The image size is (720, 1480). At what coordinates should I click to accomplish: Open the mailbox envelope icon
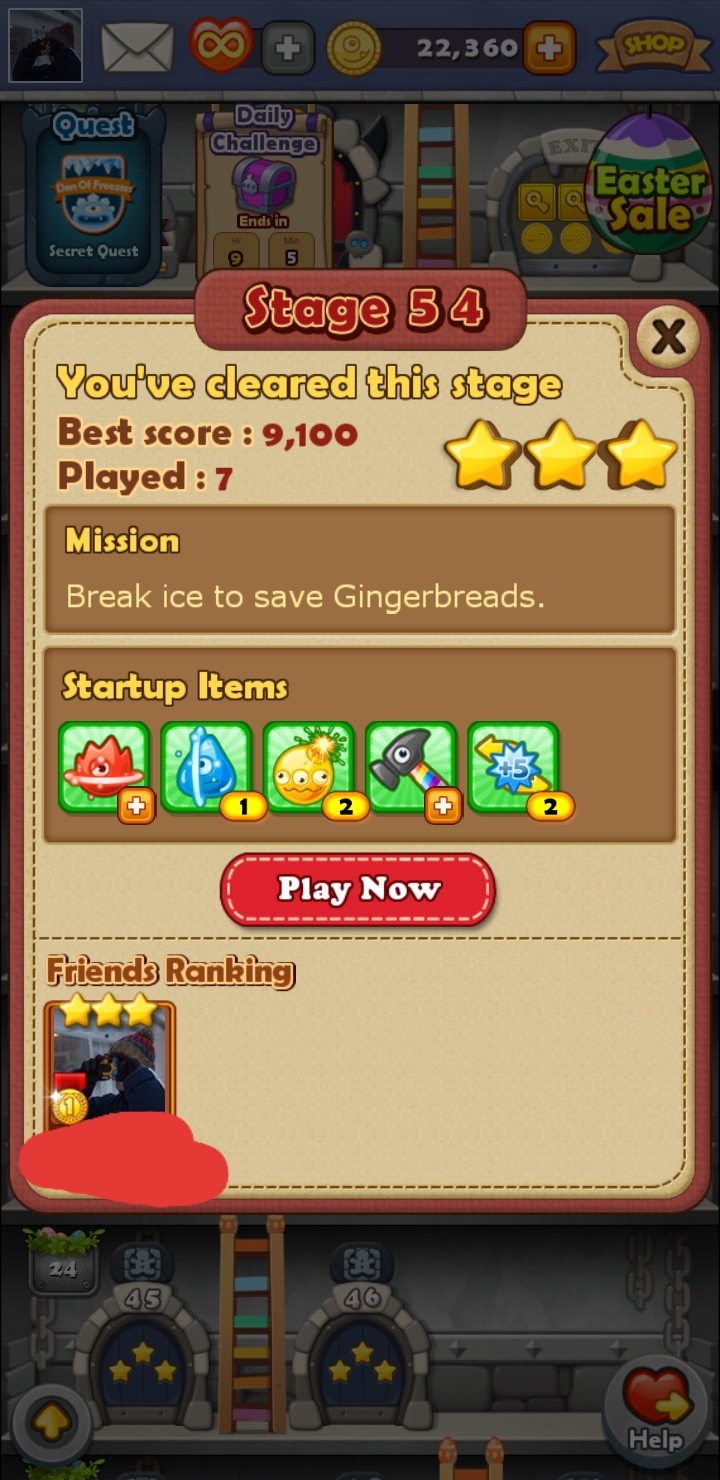137,47
